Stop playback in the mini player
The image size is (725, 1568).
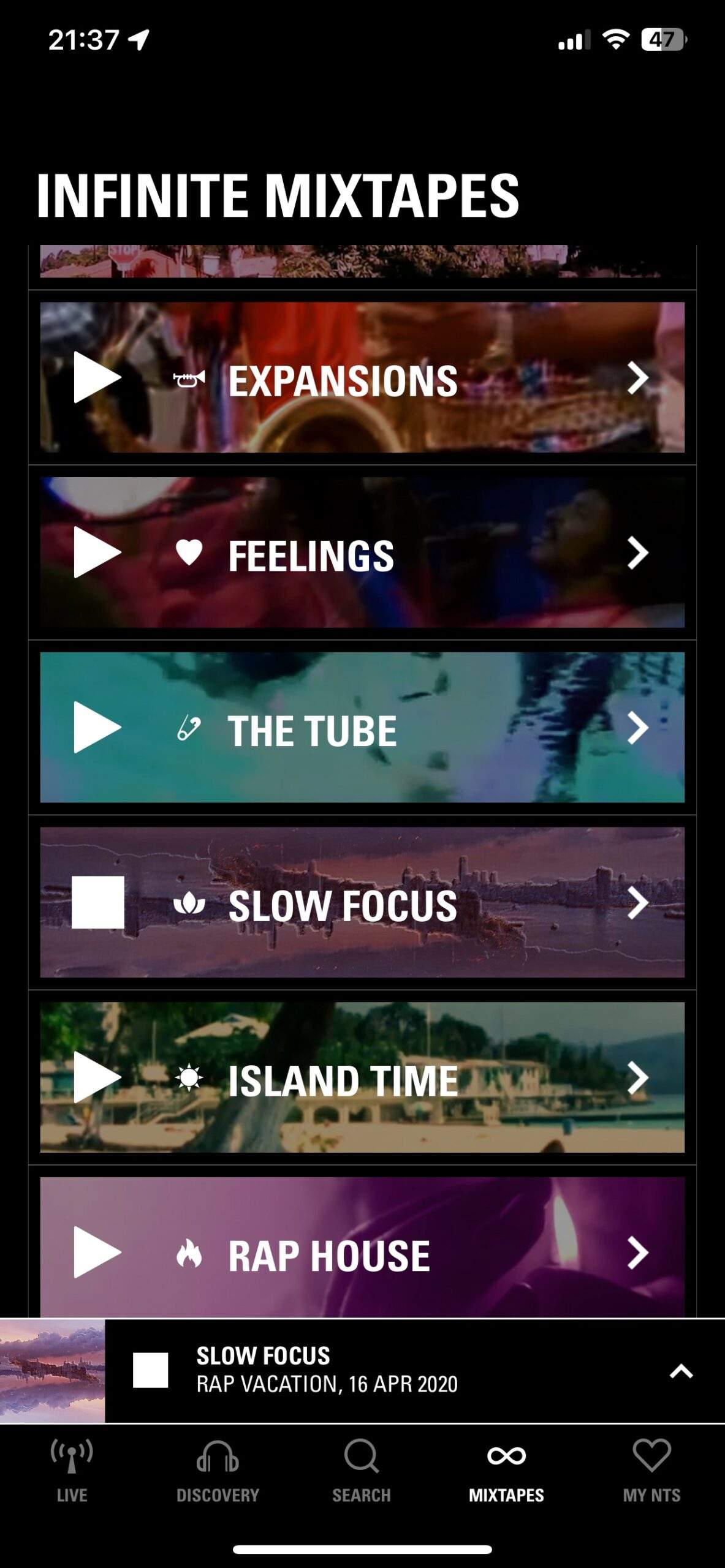pos(150,1370)
